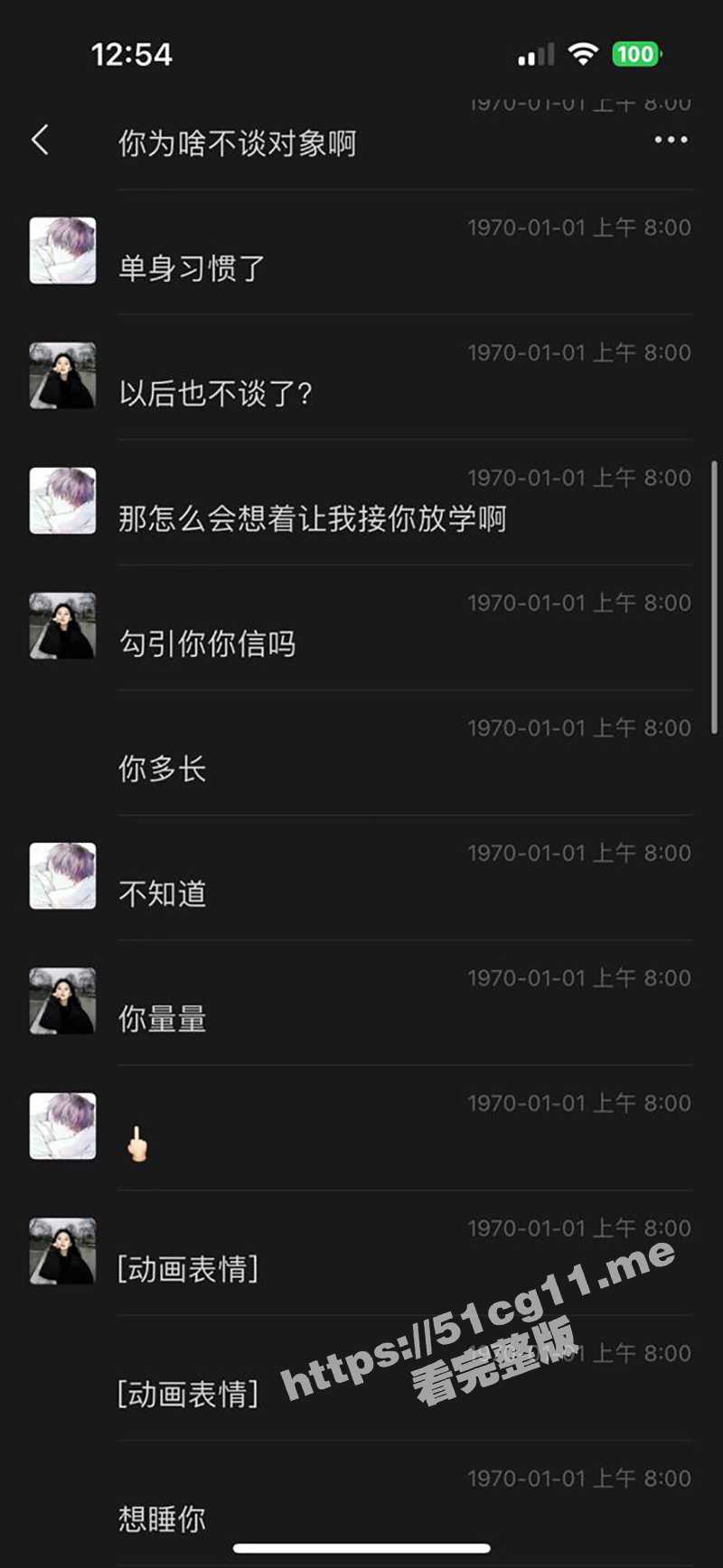Tap the purple-hair avatar beside "单身习惯了"
The width and height of the screenshot is (723, 1568).
(x=62, y=250)
